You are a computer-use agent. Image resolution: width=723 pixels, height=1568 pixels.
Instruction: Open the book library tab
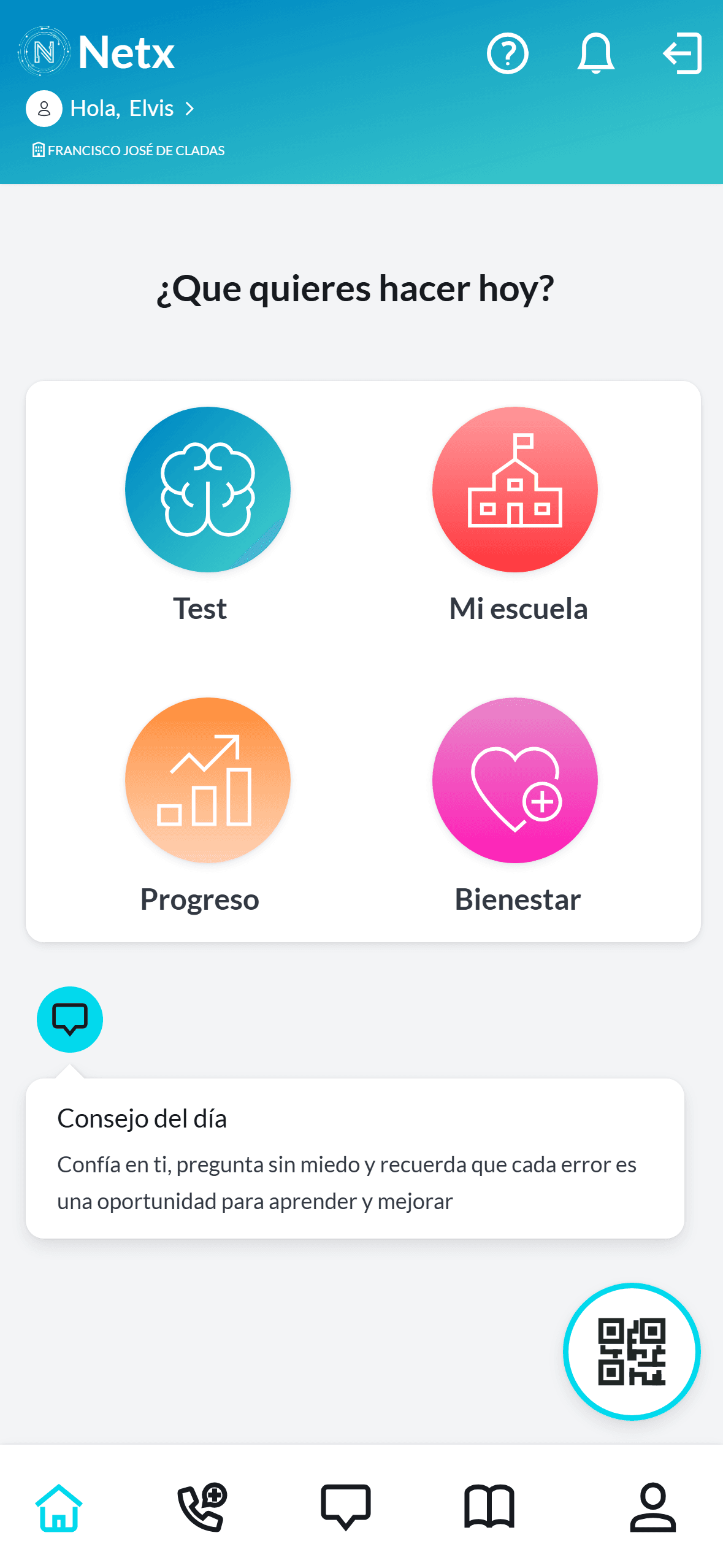pos(489,1507)
